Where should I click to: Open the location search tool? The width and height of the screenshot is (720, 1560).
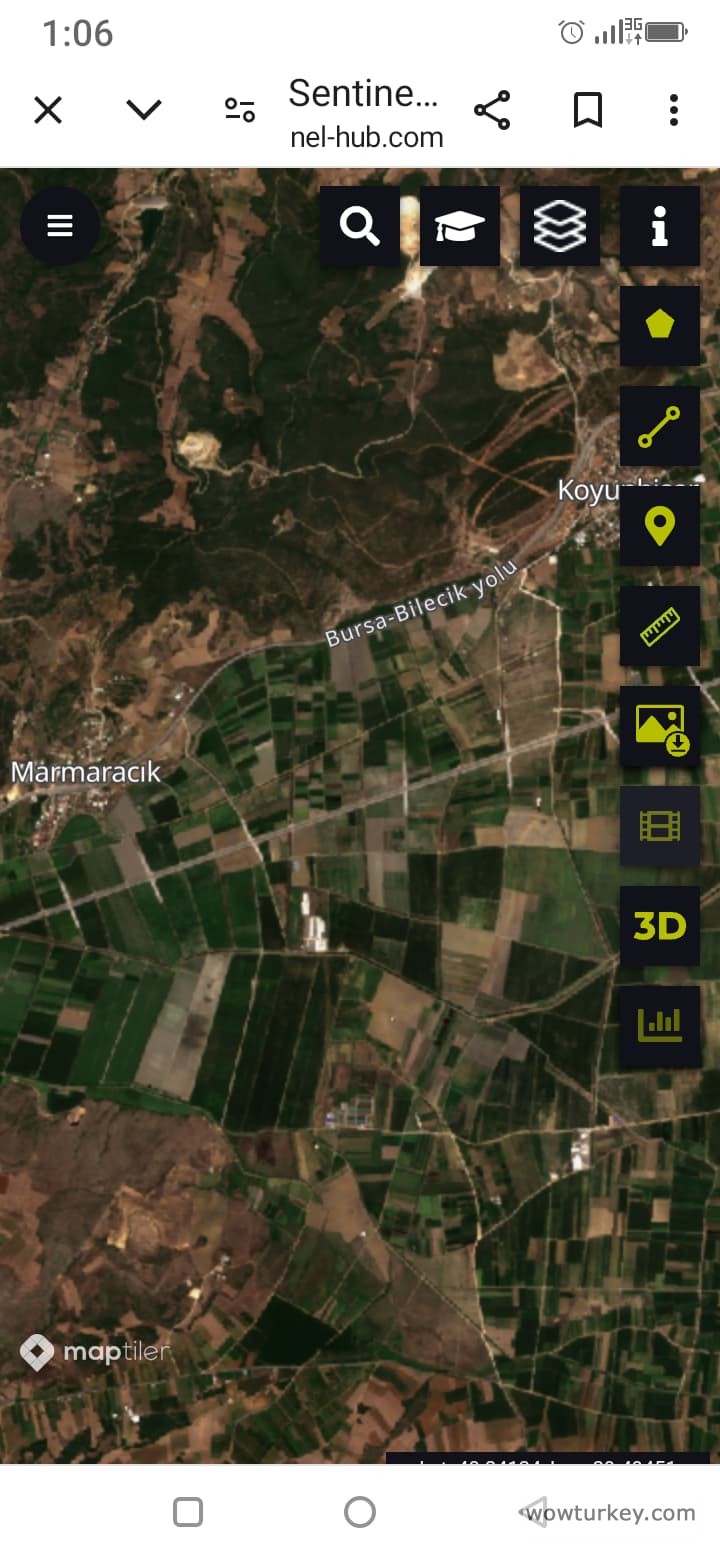tap(360, 226)
